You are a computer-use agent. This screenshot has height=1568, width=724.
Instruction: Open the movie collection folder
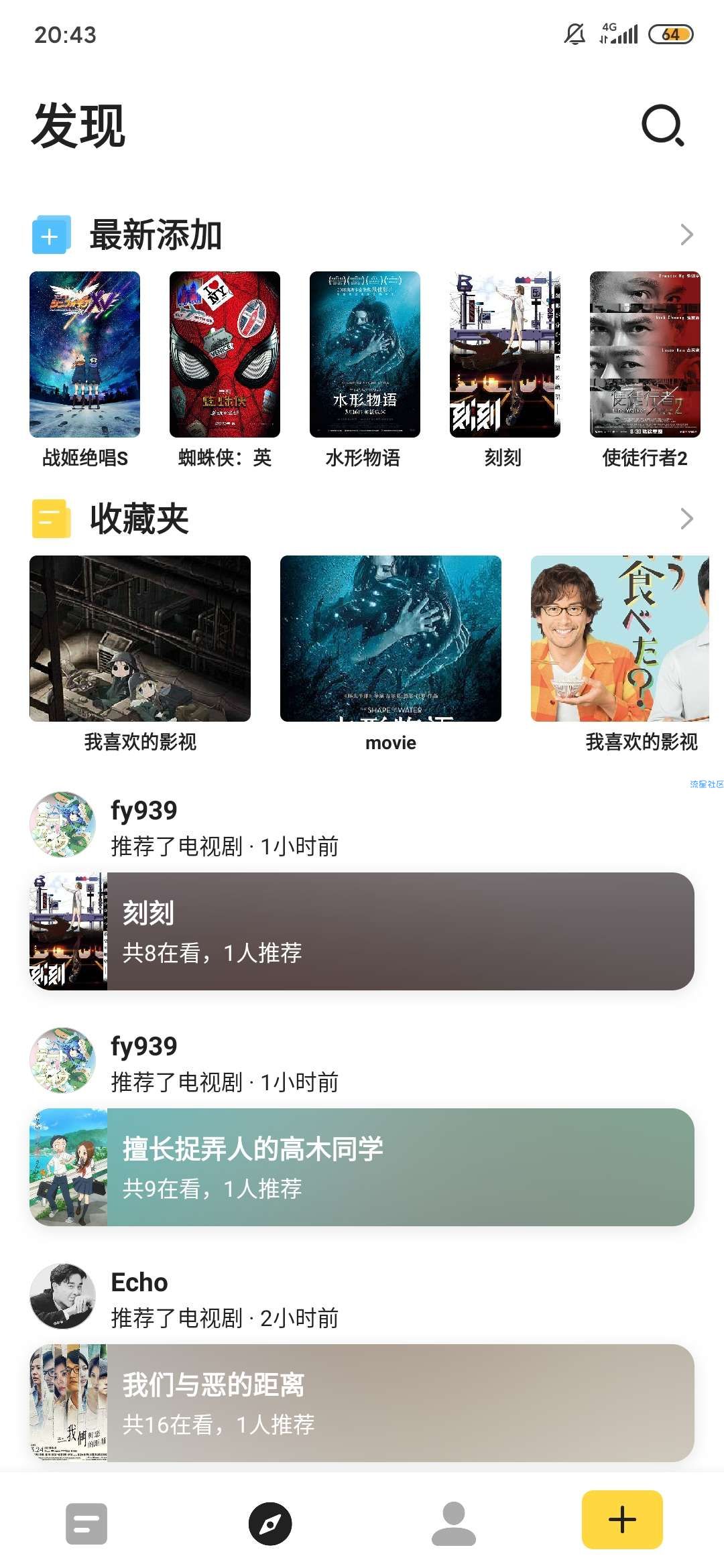point(391,639)
